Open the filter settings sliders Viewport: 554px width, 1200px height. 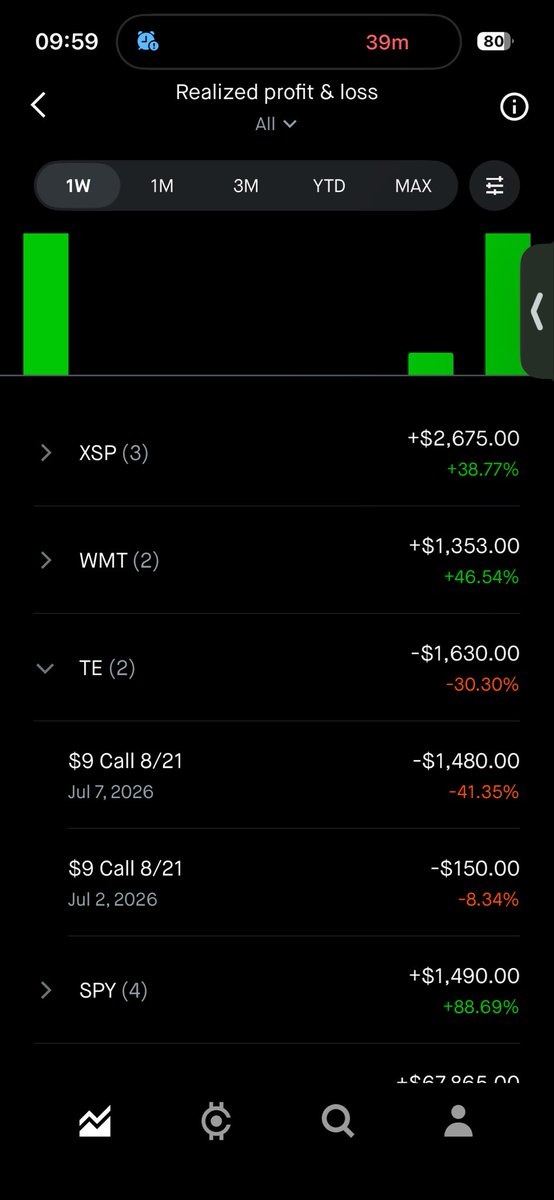[495, 186]
